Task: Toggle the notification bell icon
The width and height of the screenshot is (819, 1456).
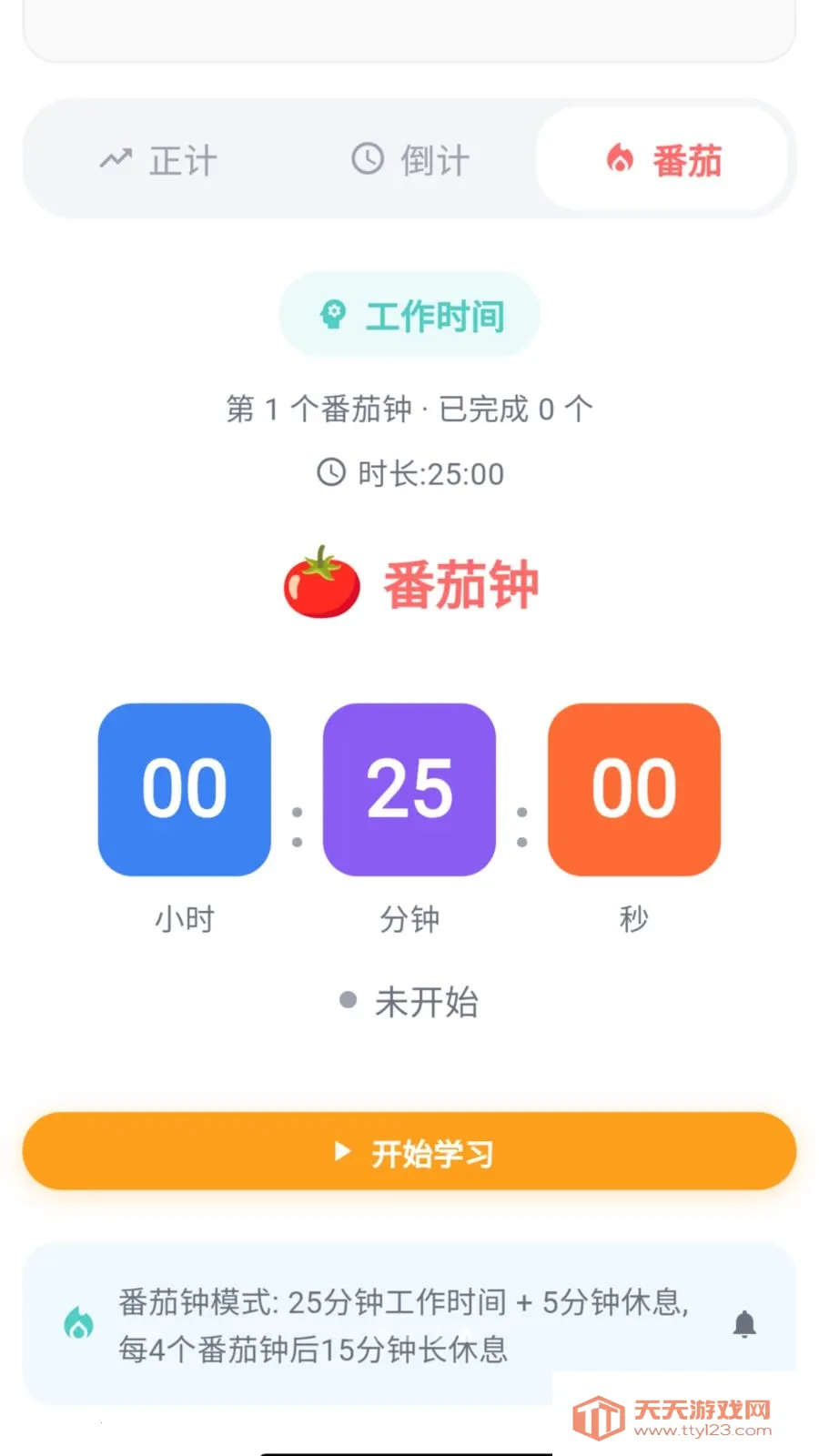Action: pyautogui.click(x=746, y=1325)
